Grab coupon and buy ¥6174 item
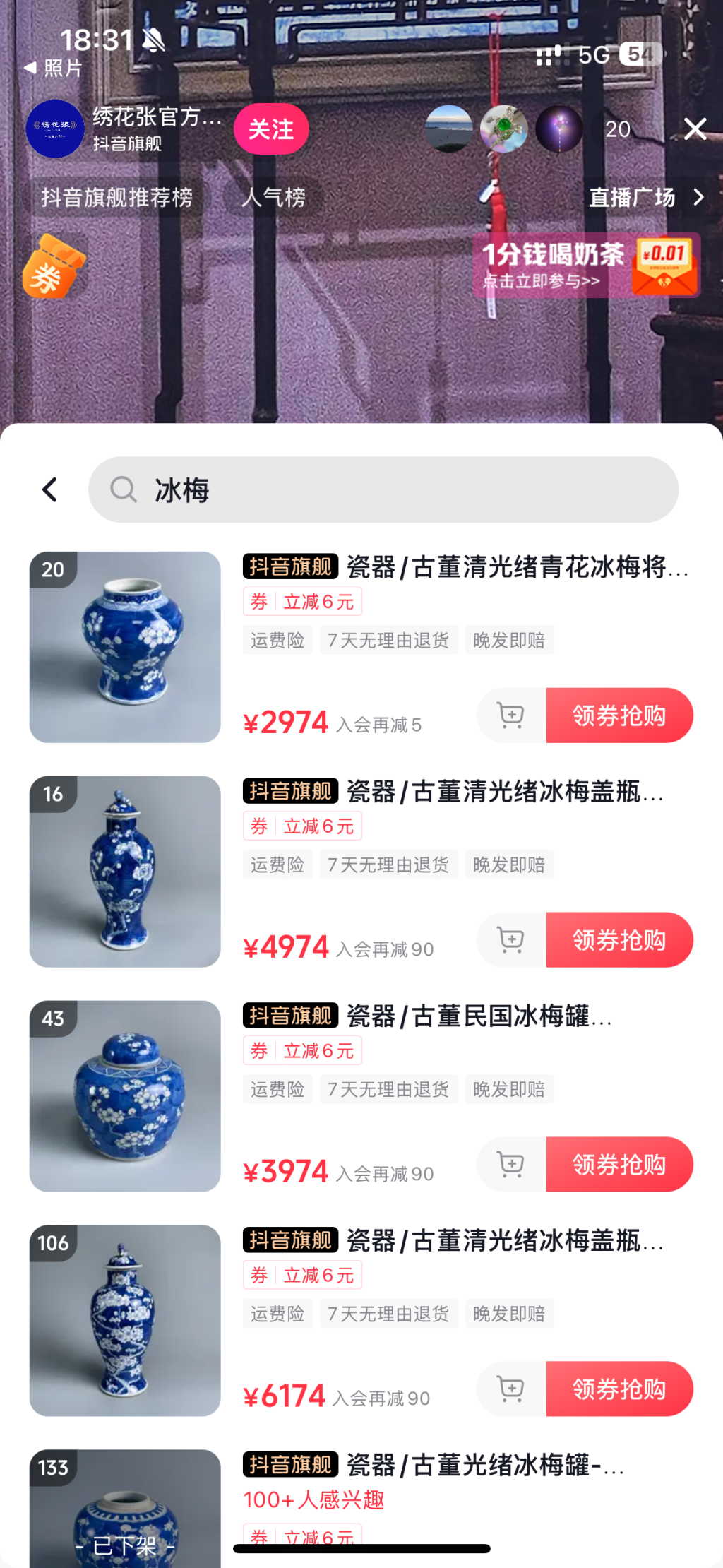Screen dimensions: 723x1568 [x=619, y=1389]
